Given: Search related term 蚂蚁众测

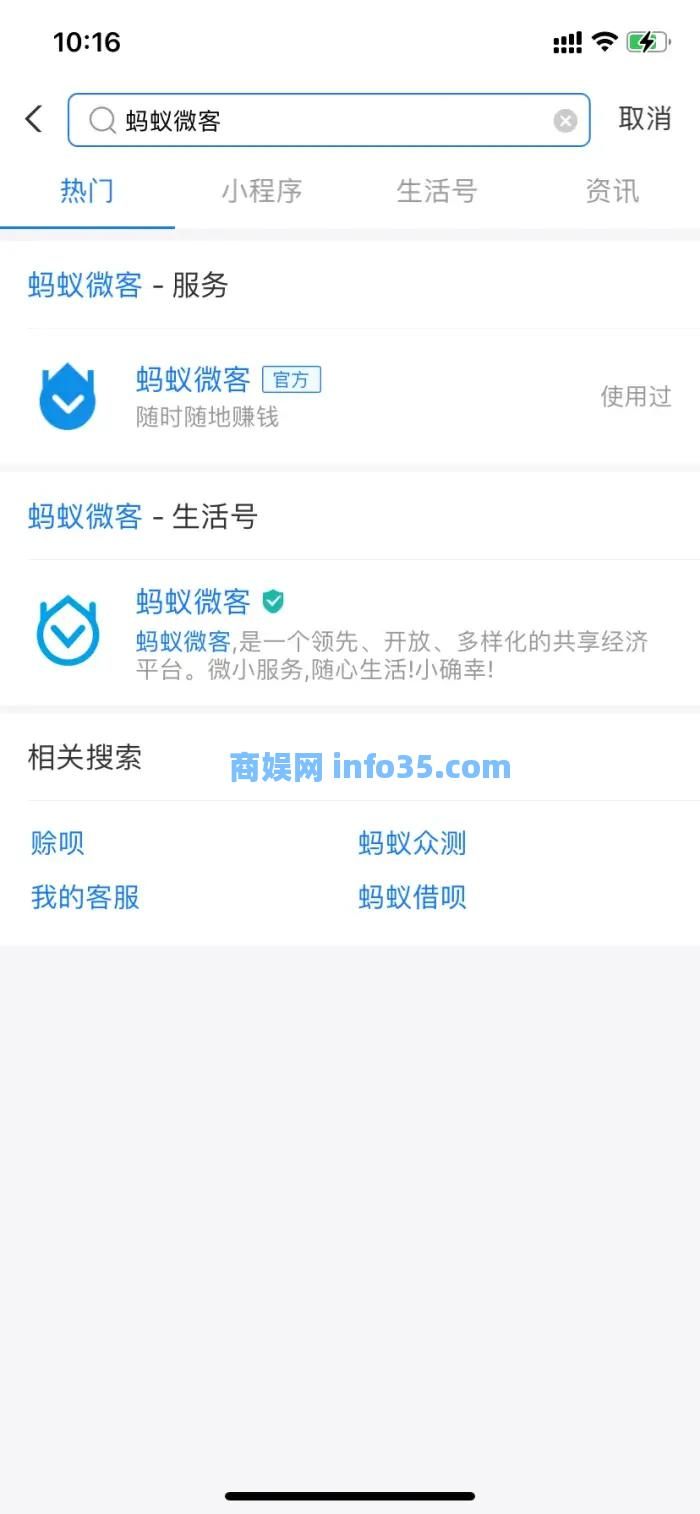Looking at the screenshot, I should [412, 843].
